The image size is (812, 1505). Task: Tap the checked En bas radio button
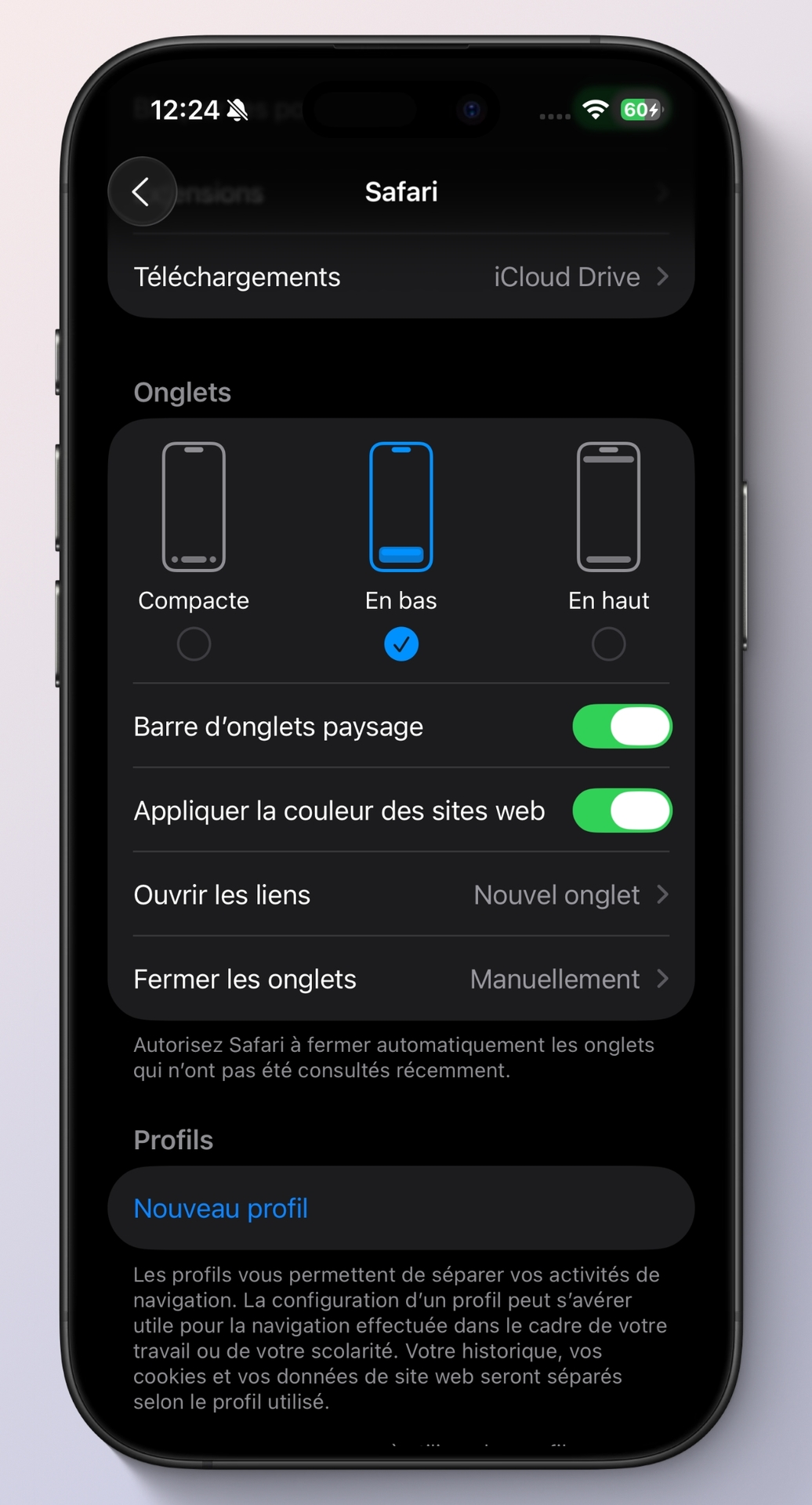tap(401, 644)
